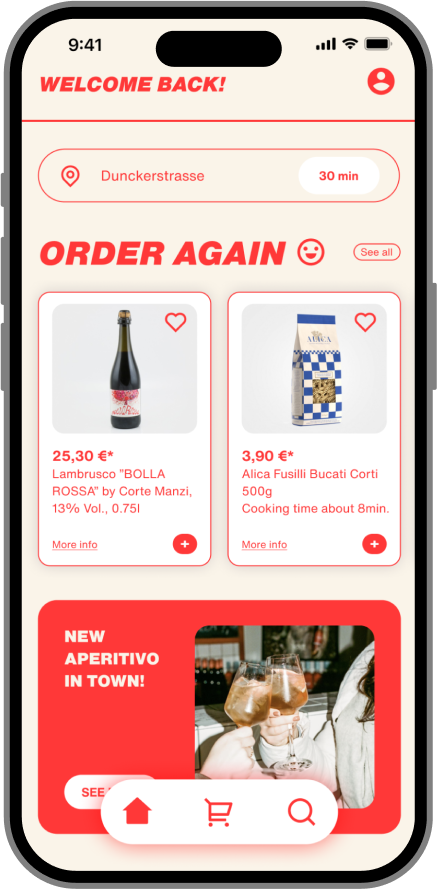This screenshot has width=437, height=889.
Task: Tap See all for Order Again
Action: (x=377, y=252)
